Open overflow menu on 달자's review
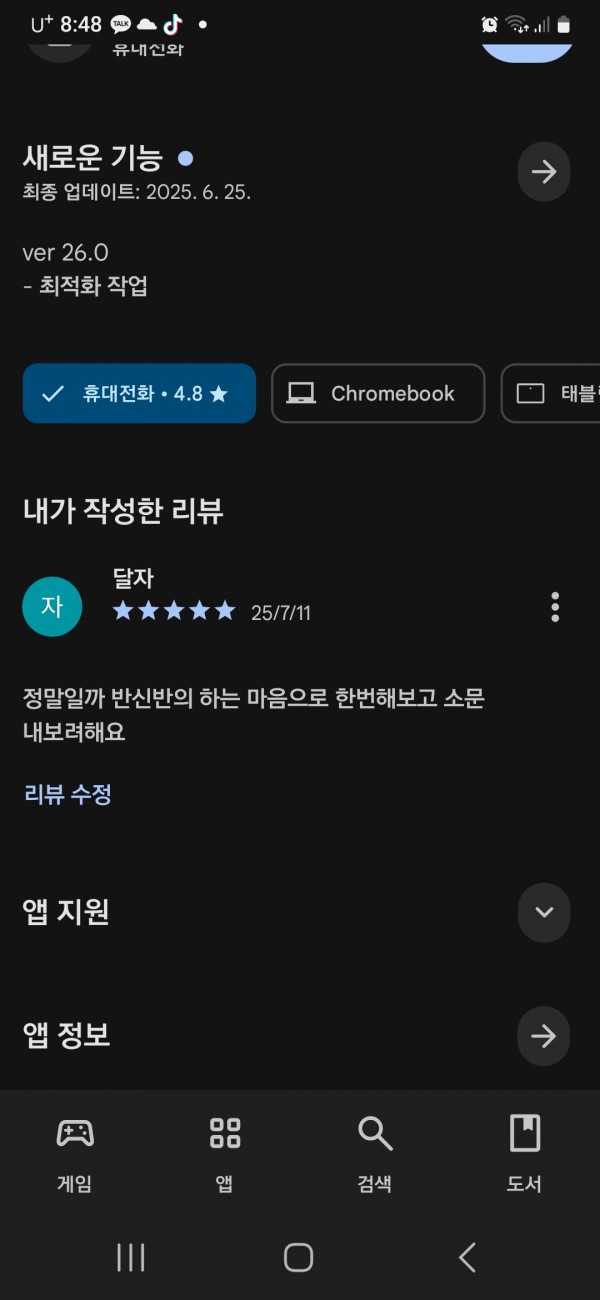Screen dimensions: 600x1300 click(x=555, y=607)
